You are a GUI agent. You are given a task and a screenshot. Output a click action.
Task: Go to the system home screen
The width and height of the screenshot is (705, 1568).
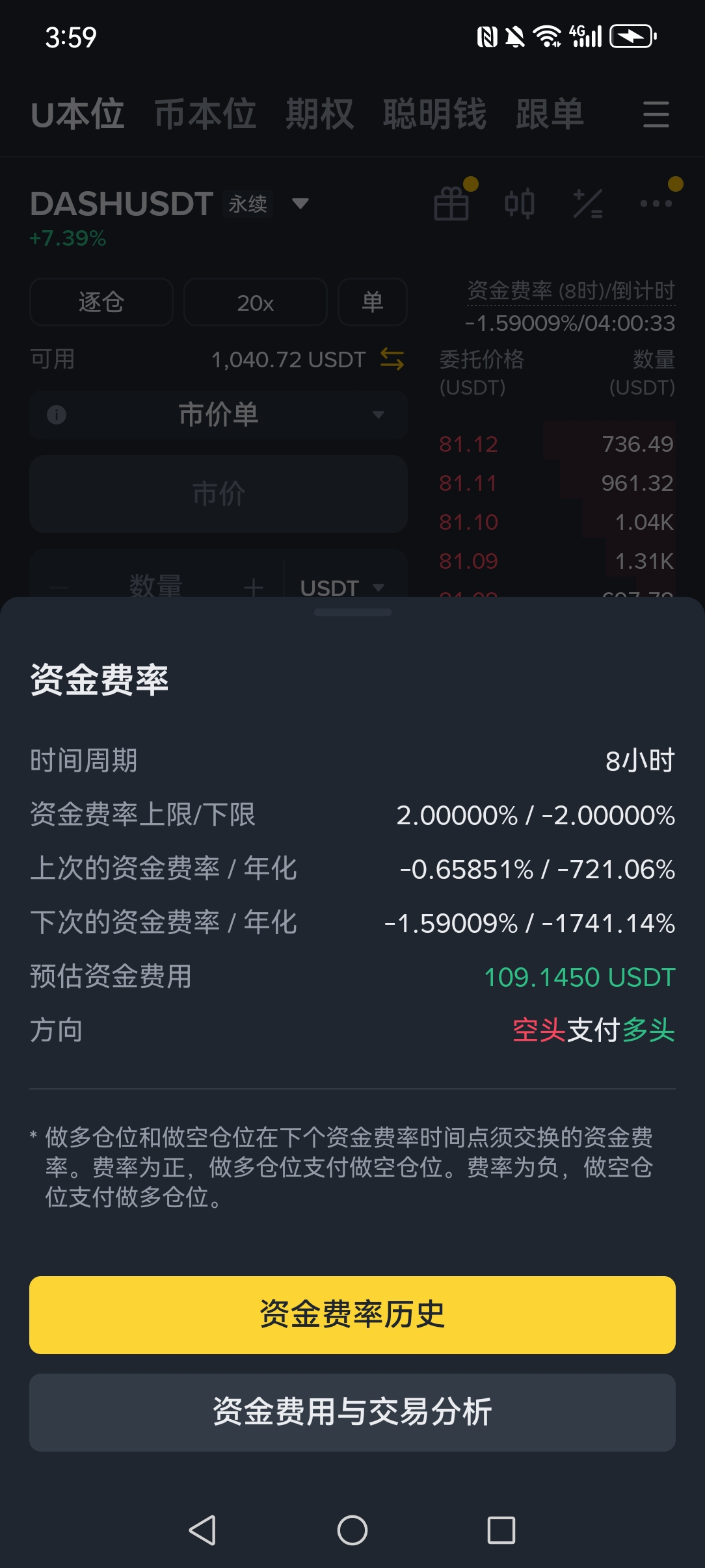352,1530
